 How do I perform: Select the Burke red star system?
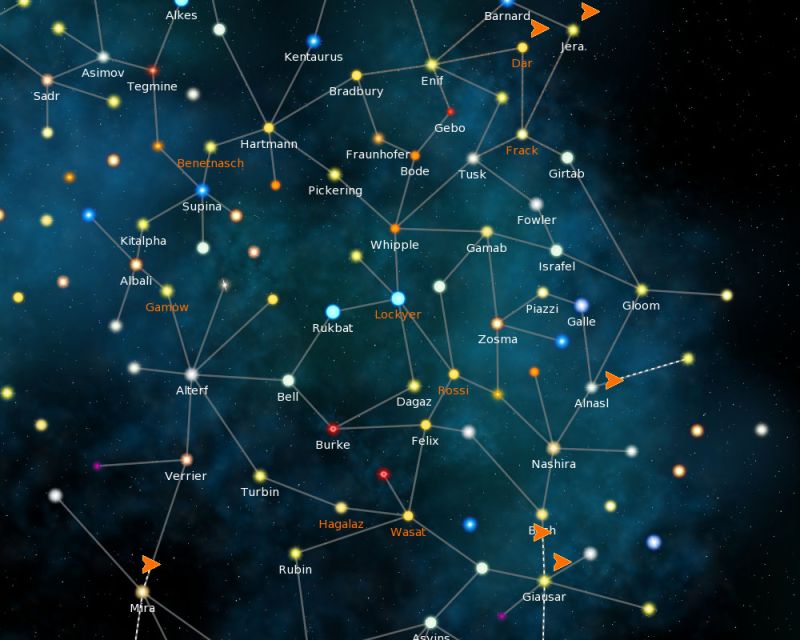click(x=333, y=428)
